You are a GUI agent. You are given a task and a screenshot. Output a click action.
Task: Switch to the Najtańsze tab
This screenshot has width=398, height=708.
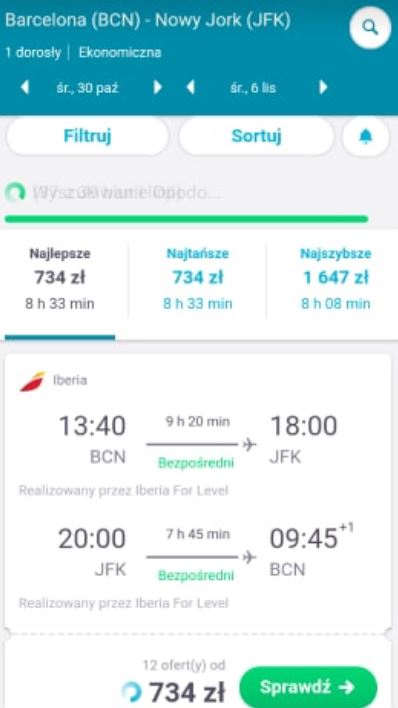[197, 279]
